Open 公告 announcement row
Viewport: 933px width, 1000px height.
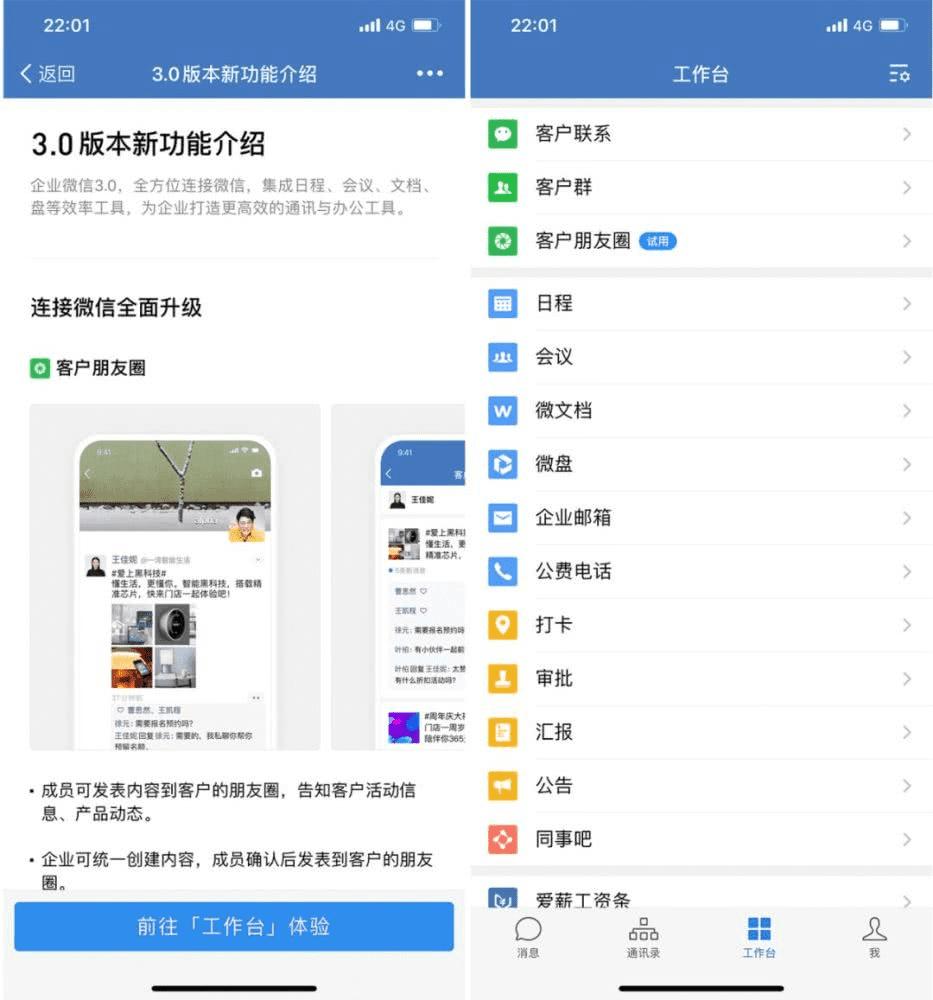click(700, 786)
